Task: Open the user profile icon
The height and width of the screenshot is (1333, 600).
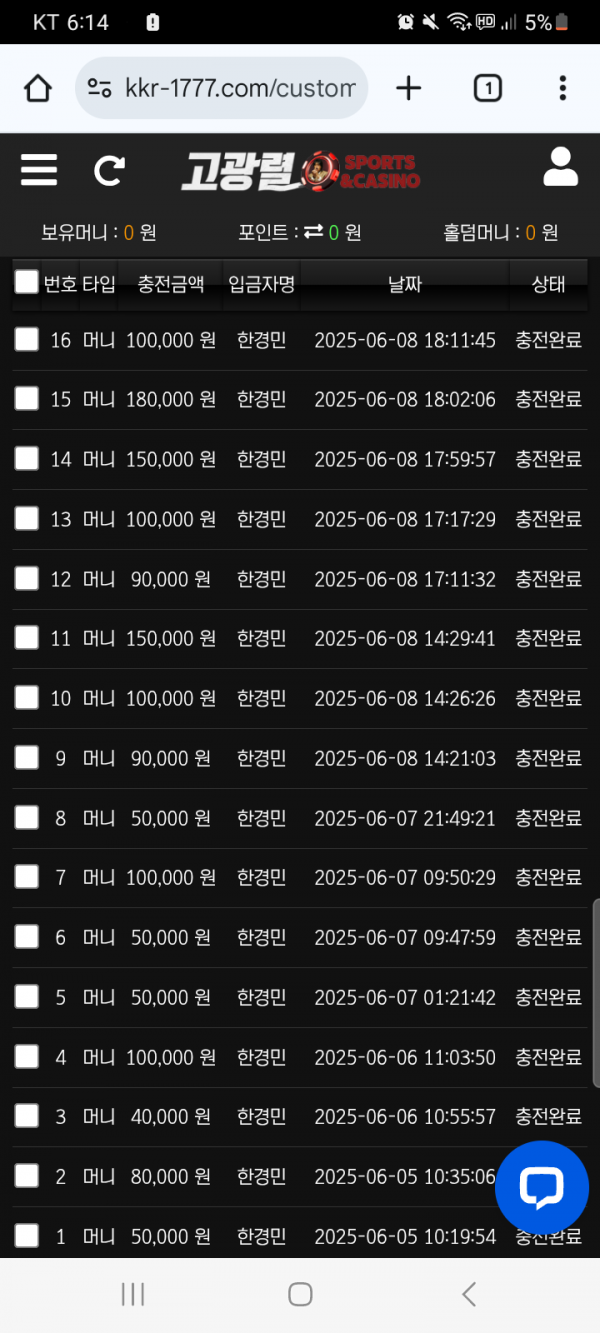Action: (x=561, y=167)
